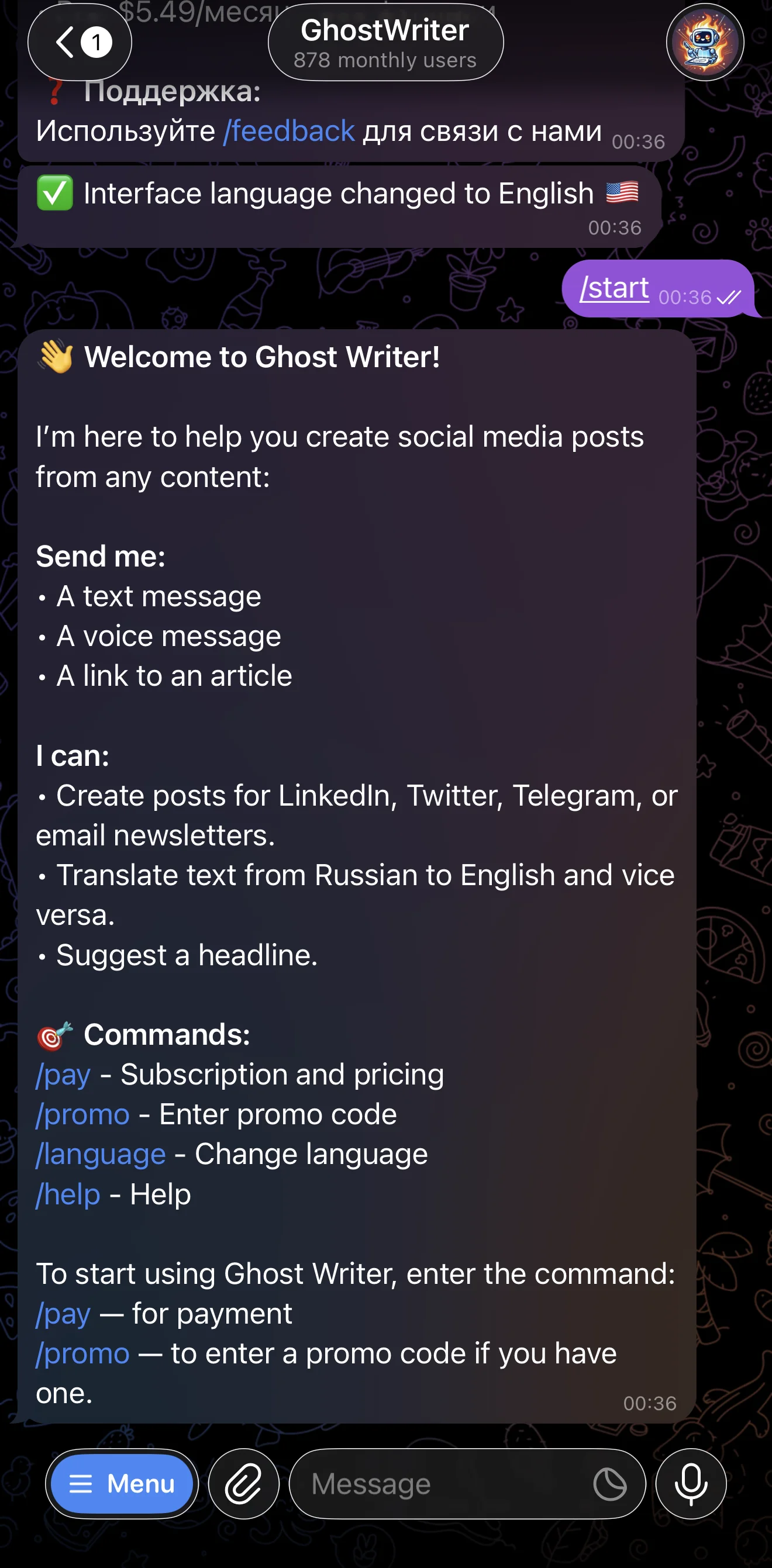
Task: Attach a file with the paperclip icon
Action: [x=243, y=1483]
